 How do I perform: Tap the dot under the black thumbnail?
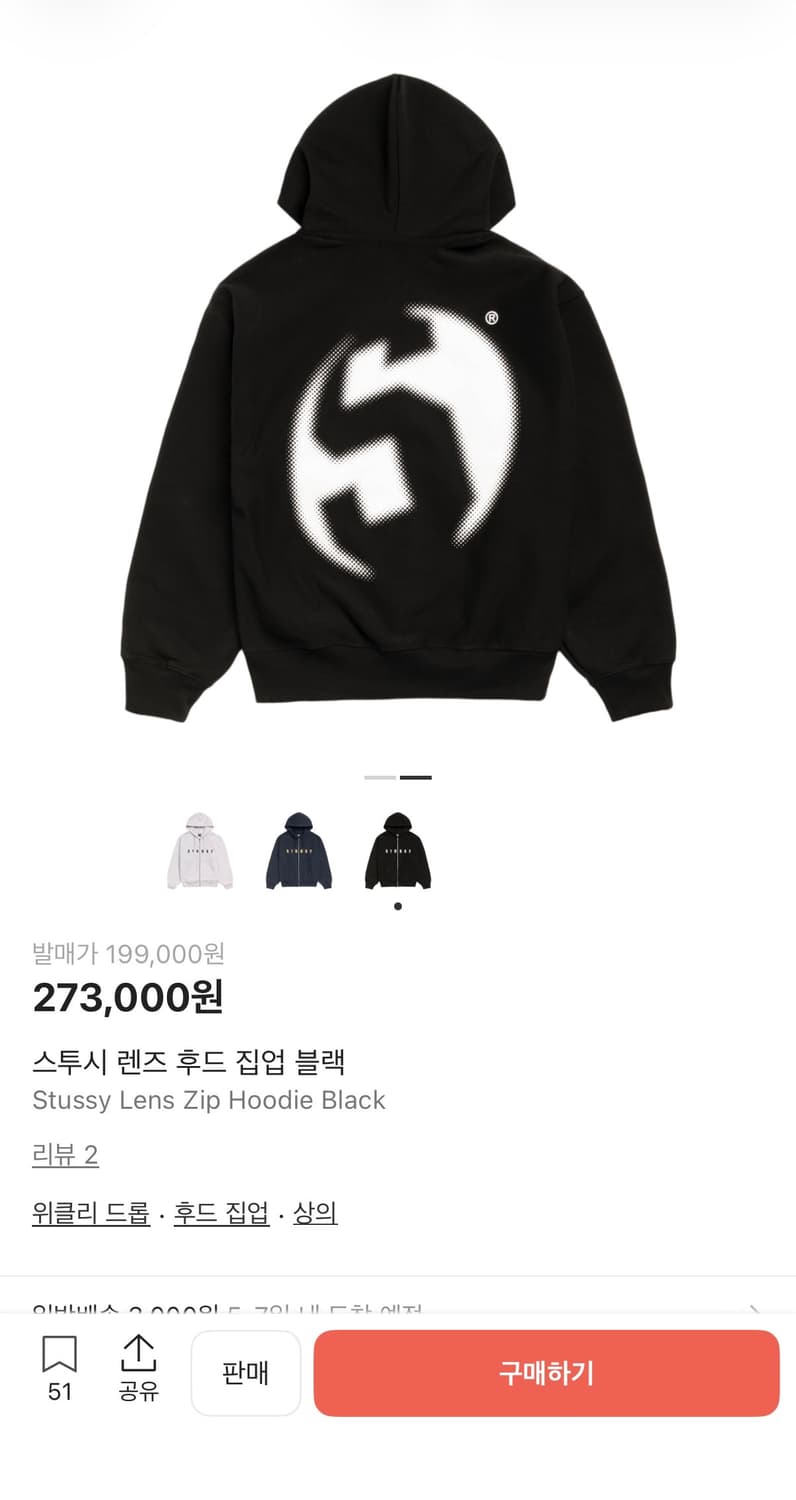[397, 905]
